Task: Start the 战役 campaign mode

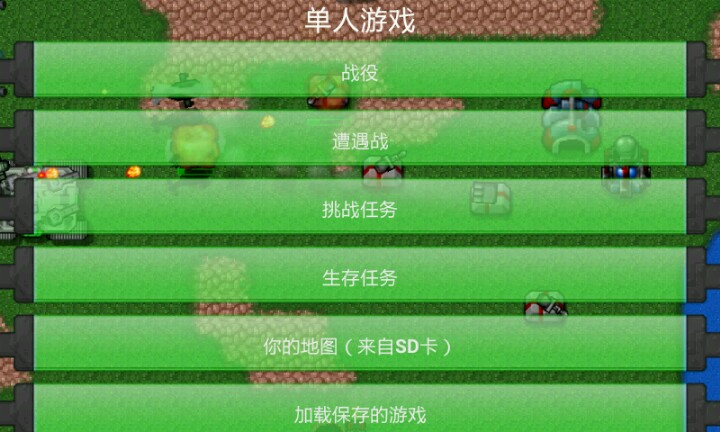Action: [x=360, y=70]
